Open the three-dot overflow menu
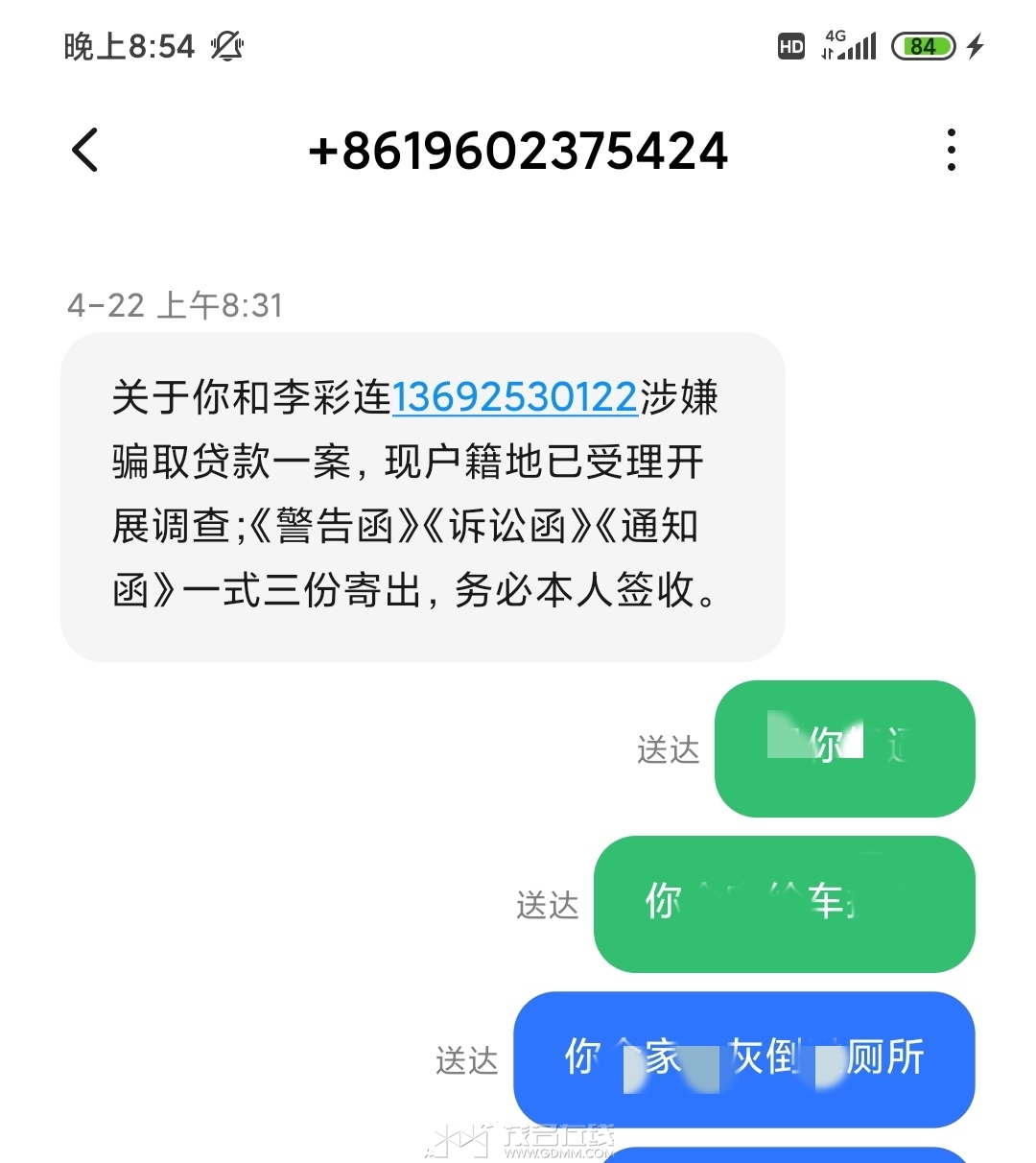Viewport: 1036px width, 1163px height. pyautogui.click(x=951, y=151)
